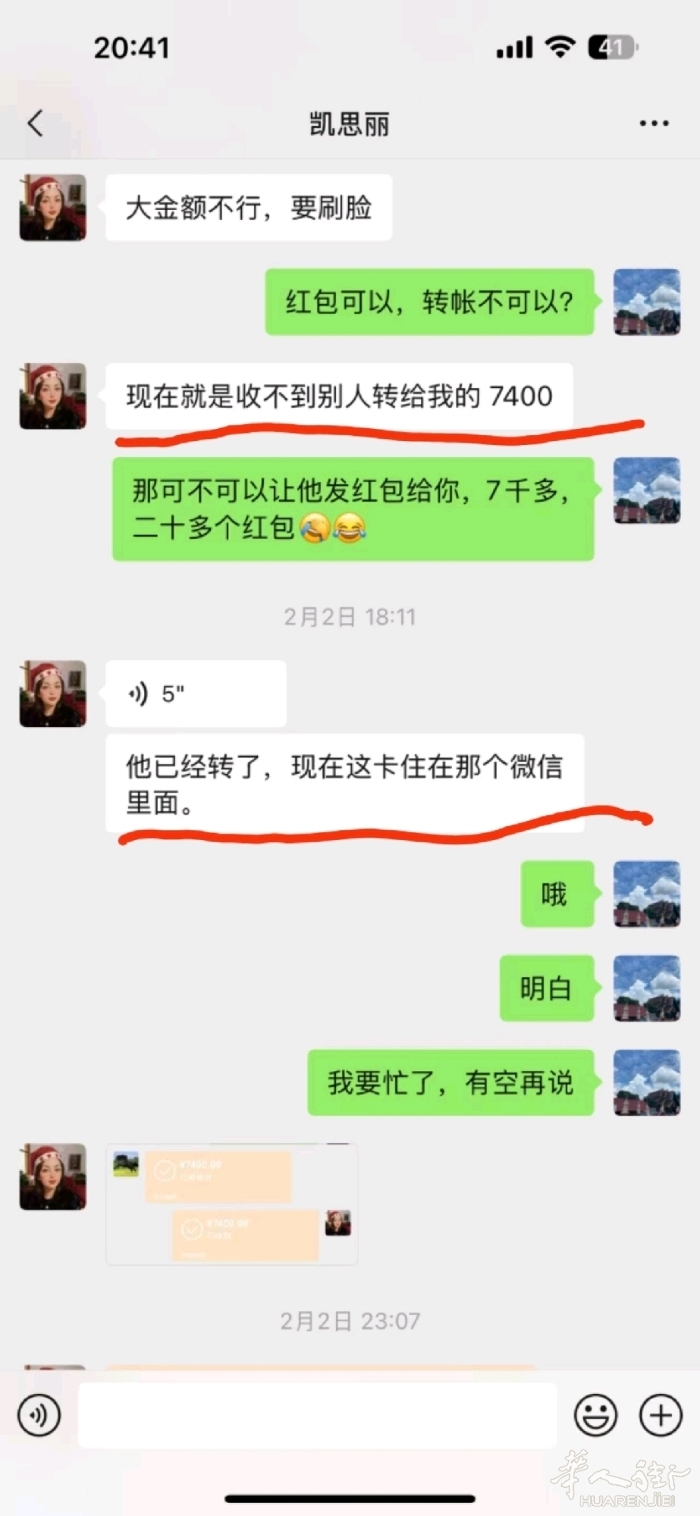Play the 5-second voice message

click(195, 694)
